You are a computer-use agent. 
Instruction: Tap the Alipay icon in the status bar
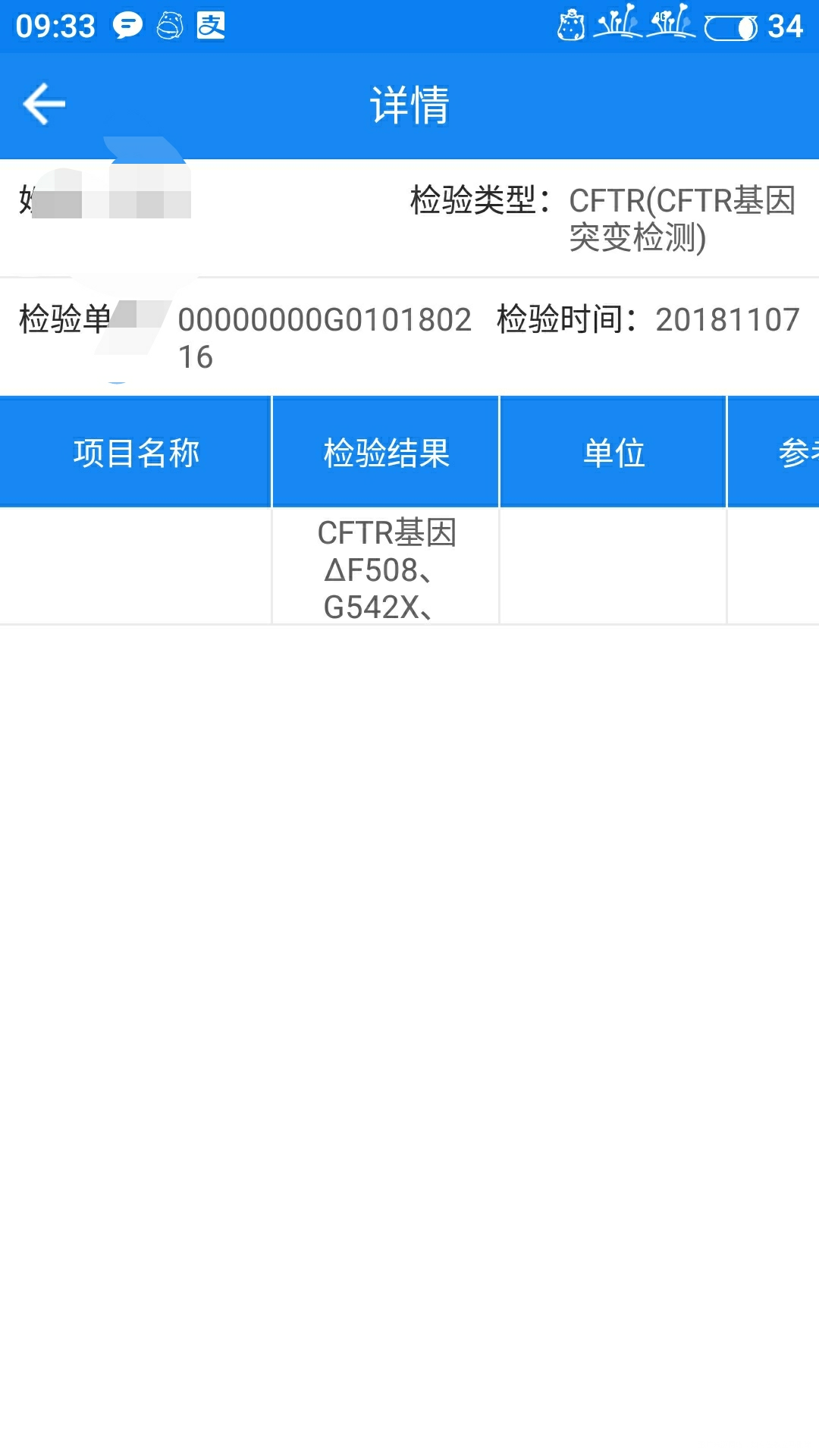pyautogui.click(x=211, y=25)
